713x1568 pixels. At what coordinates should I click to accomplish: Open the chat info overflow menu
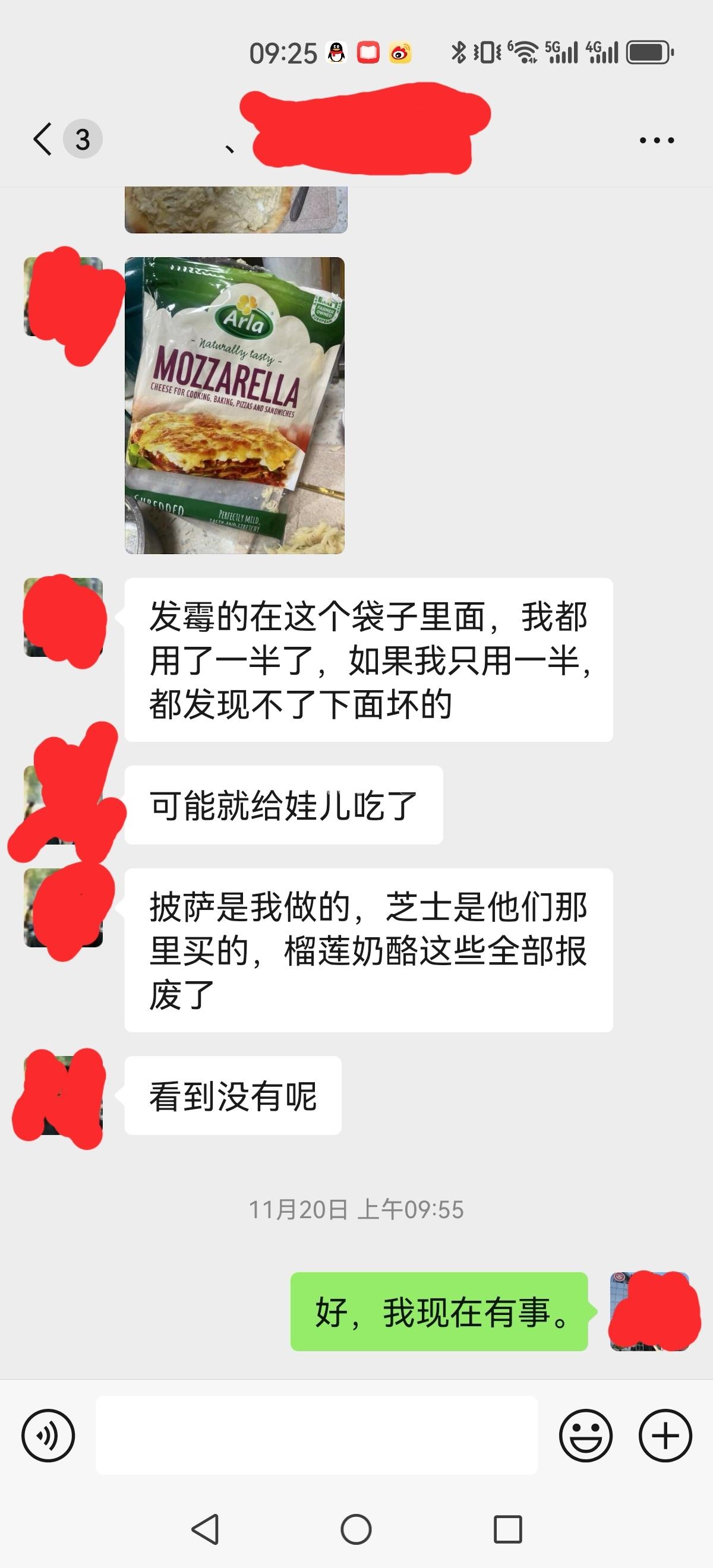[x=657, y=141]
